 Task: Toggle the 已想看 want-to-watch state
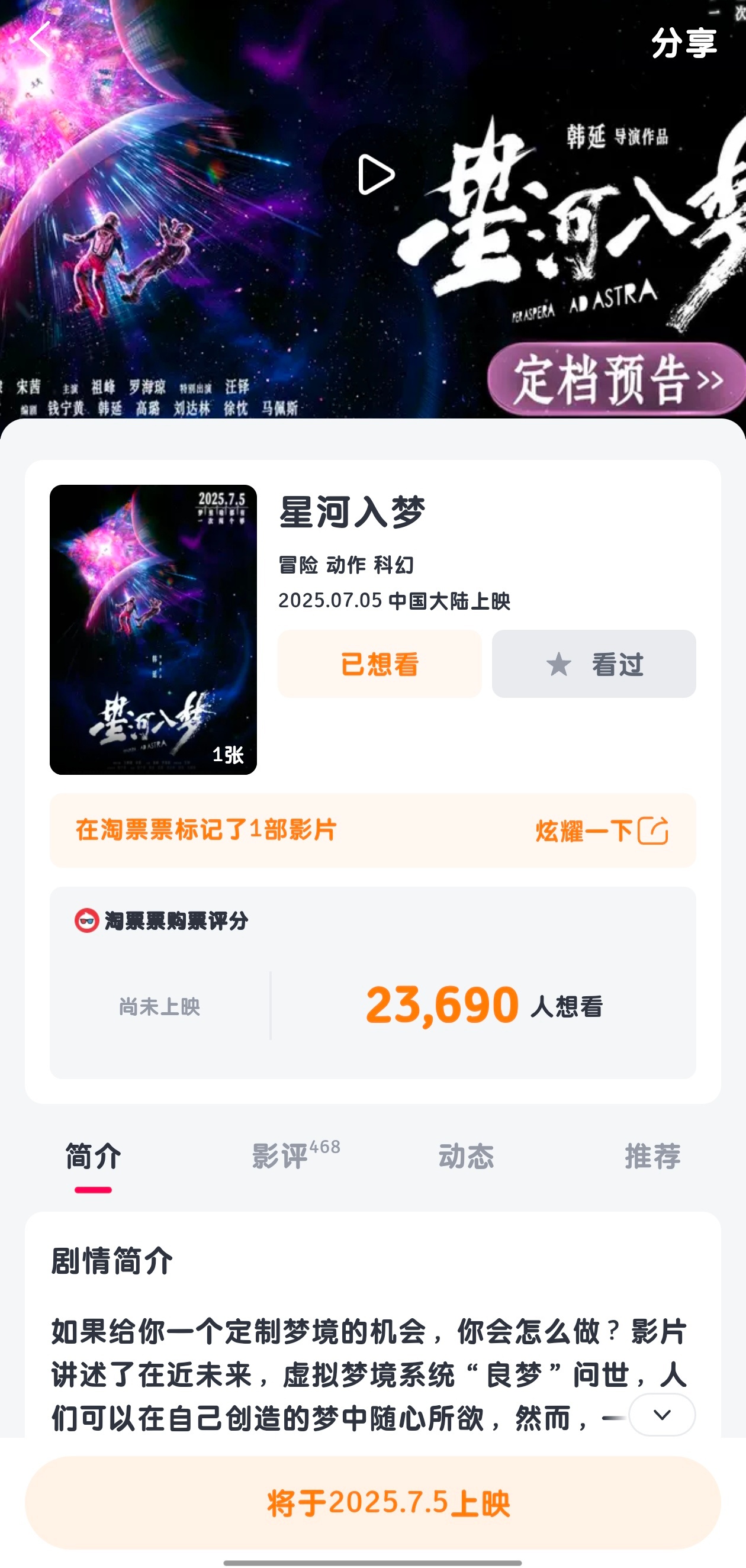(x=378, y=665)
